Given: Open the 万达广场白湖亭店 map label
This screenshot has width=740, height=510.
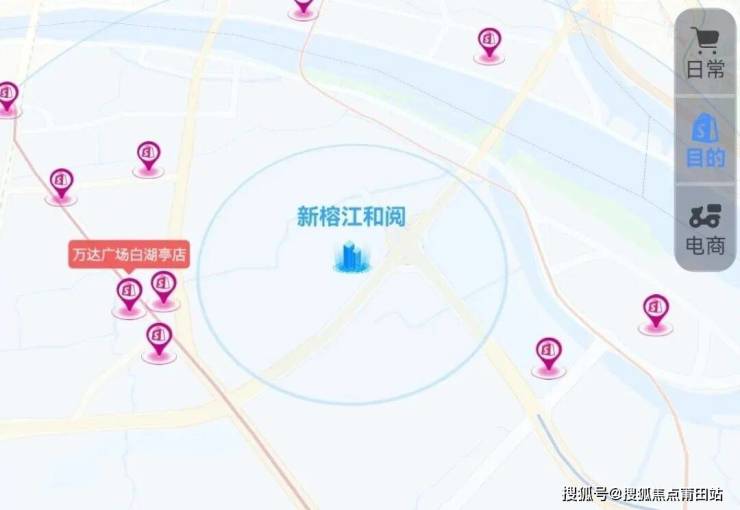Looking at the screenshot, I should click(129, 254).
